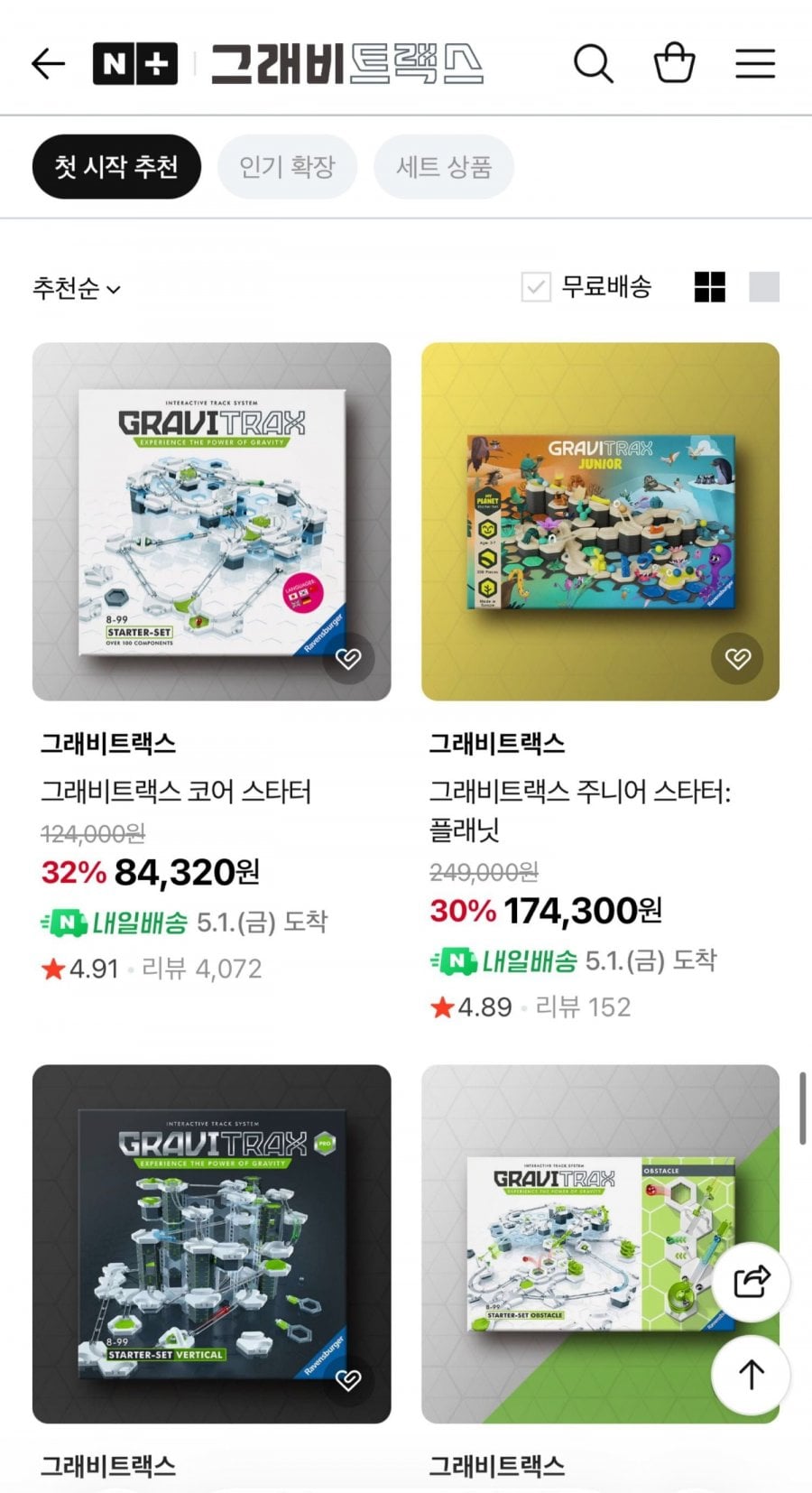Expand the 추천순 sort dropdown
This screenshot has width=812, height=1493.
(77, 289)
